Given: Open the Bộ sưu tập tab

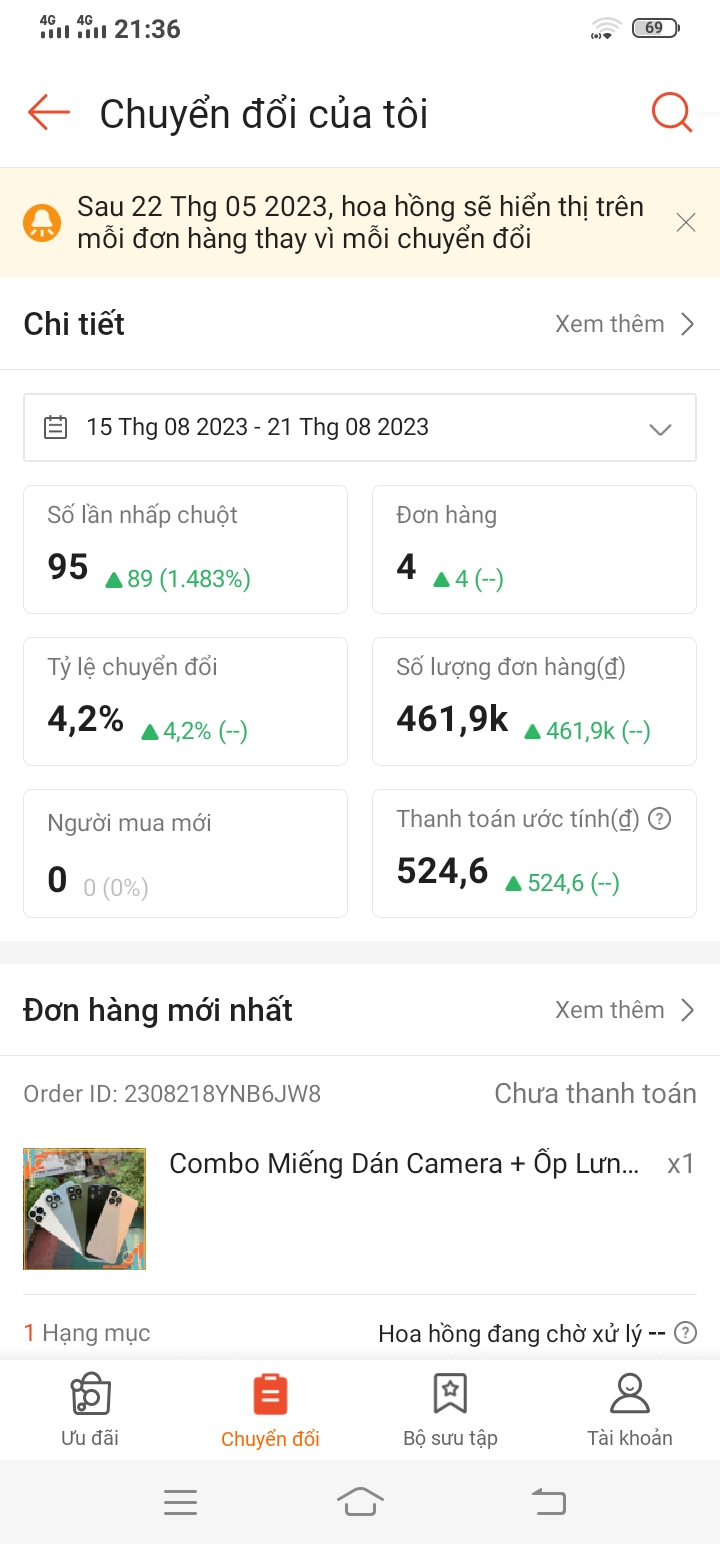Looking at the screenshot, I should (450, 1410).
